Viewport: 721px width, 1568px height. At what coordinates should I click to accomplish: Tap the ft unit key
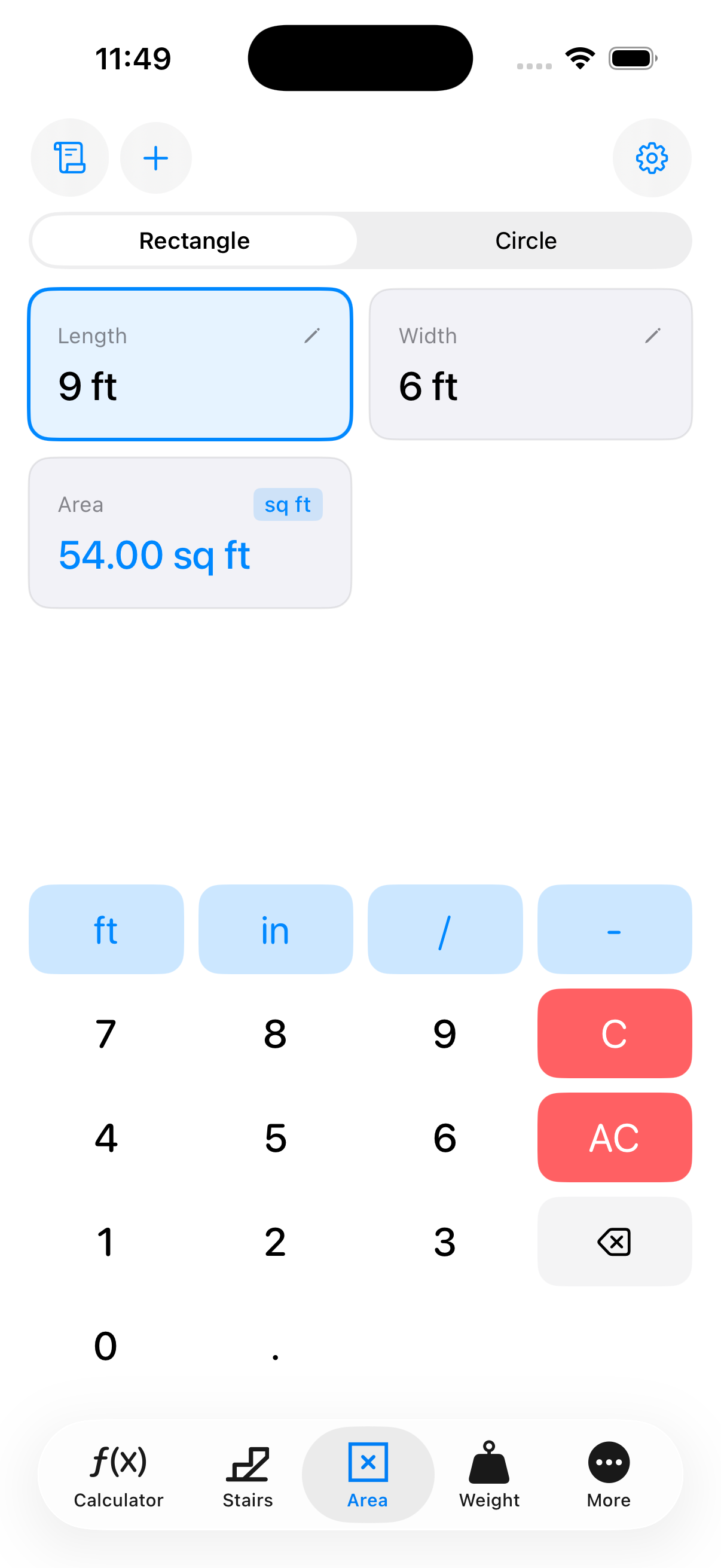[106, 929]
